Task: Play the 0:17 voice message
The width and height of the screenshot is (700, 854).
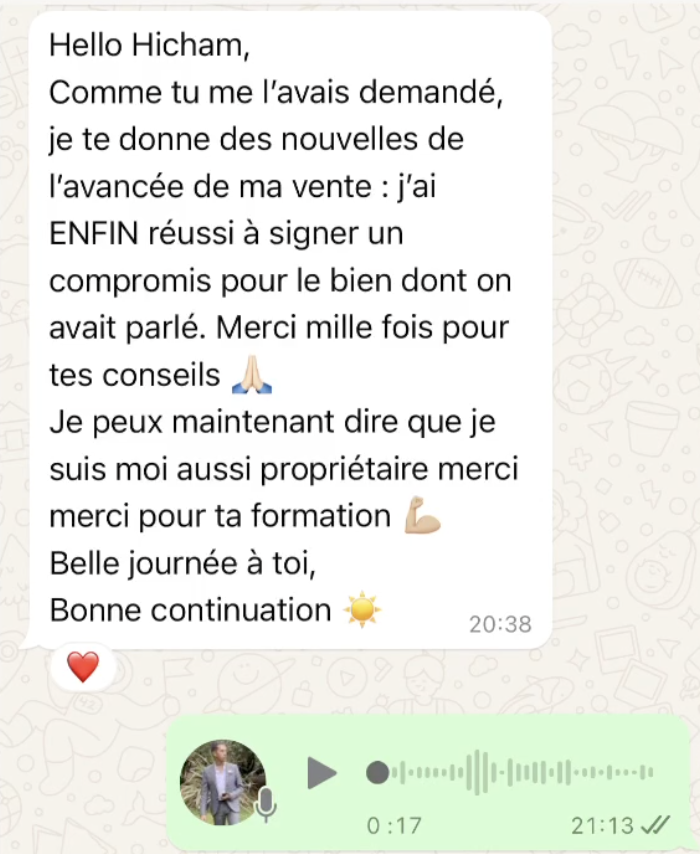Action: (321, 772)
